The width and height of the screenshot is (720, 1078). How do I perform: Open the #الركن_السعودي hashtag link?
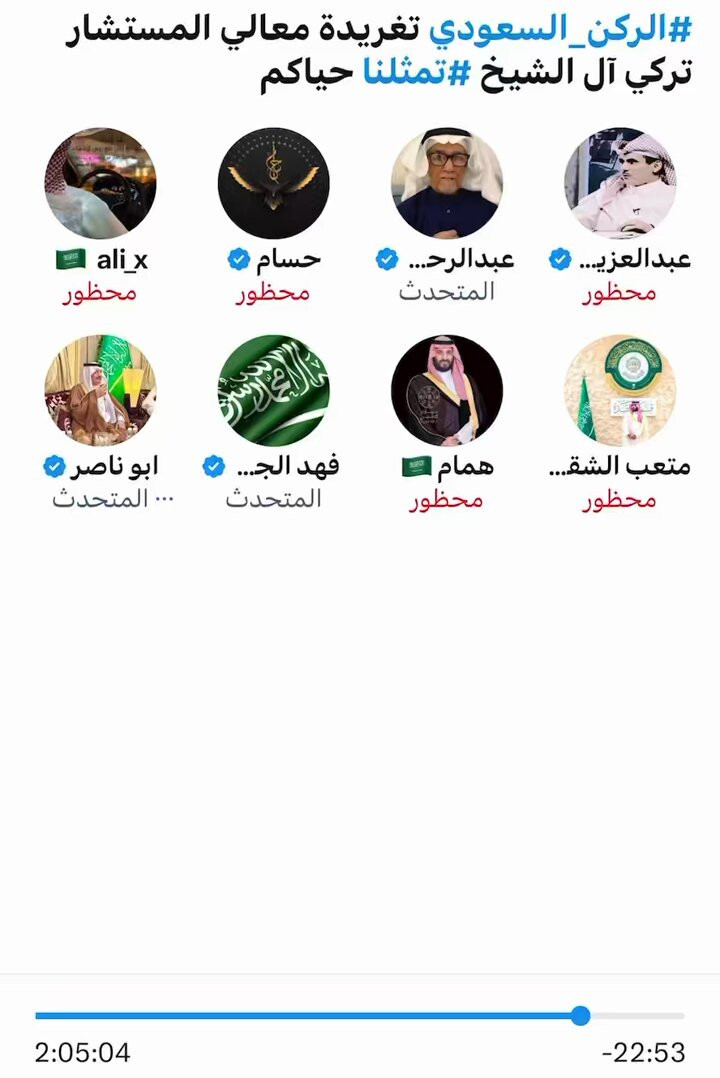point(560,29)
